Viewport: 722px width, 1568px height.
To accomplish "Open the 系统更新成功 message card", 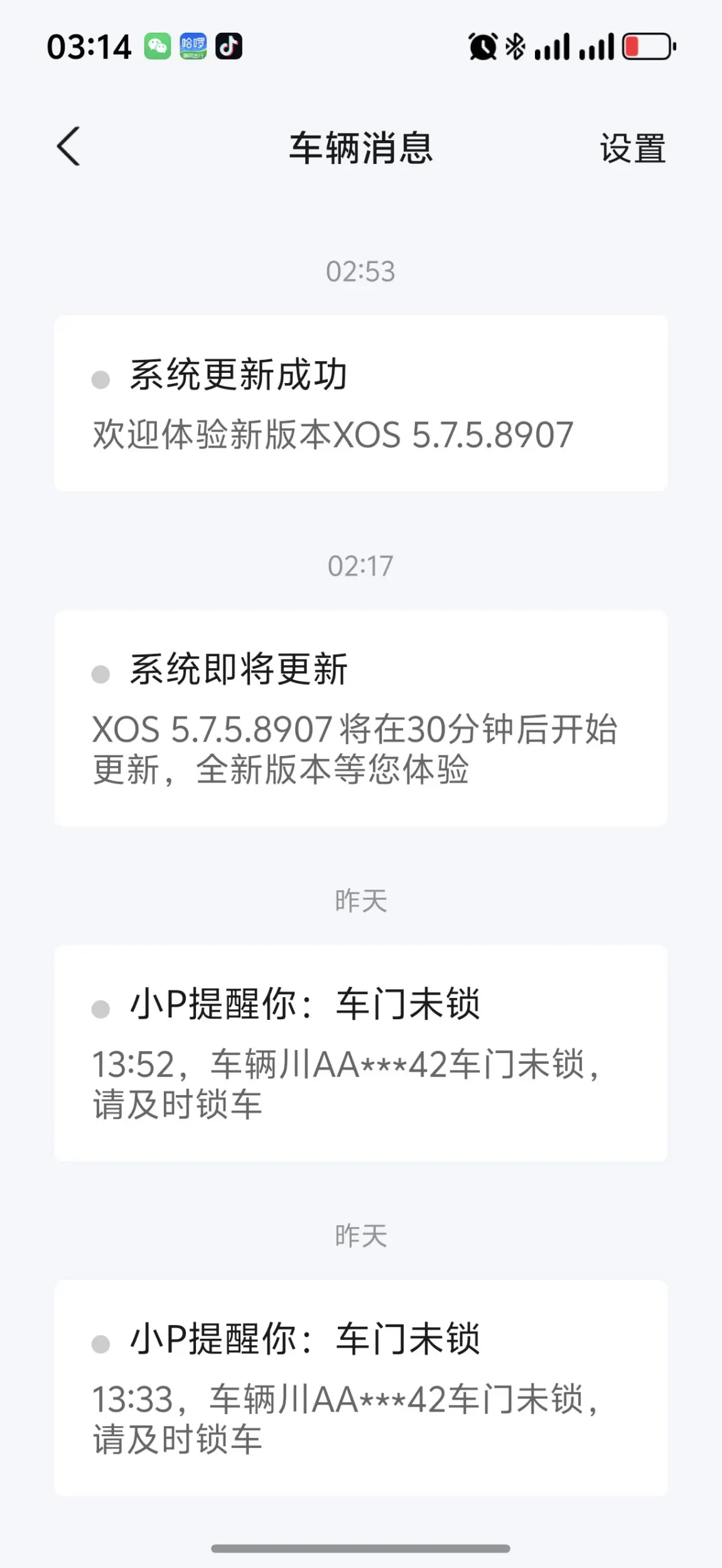I will 360,403.
